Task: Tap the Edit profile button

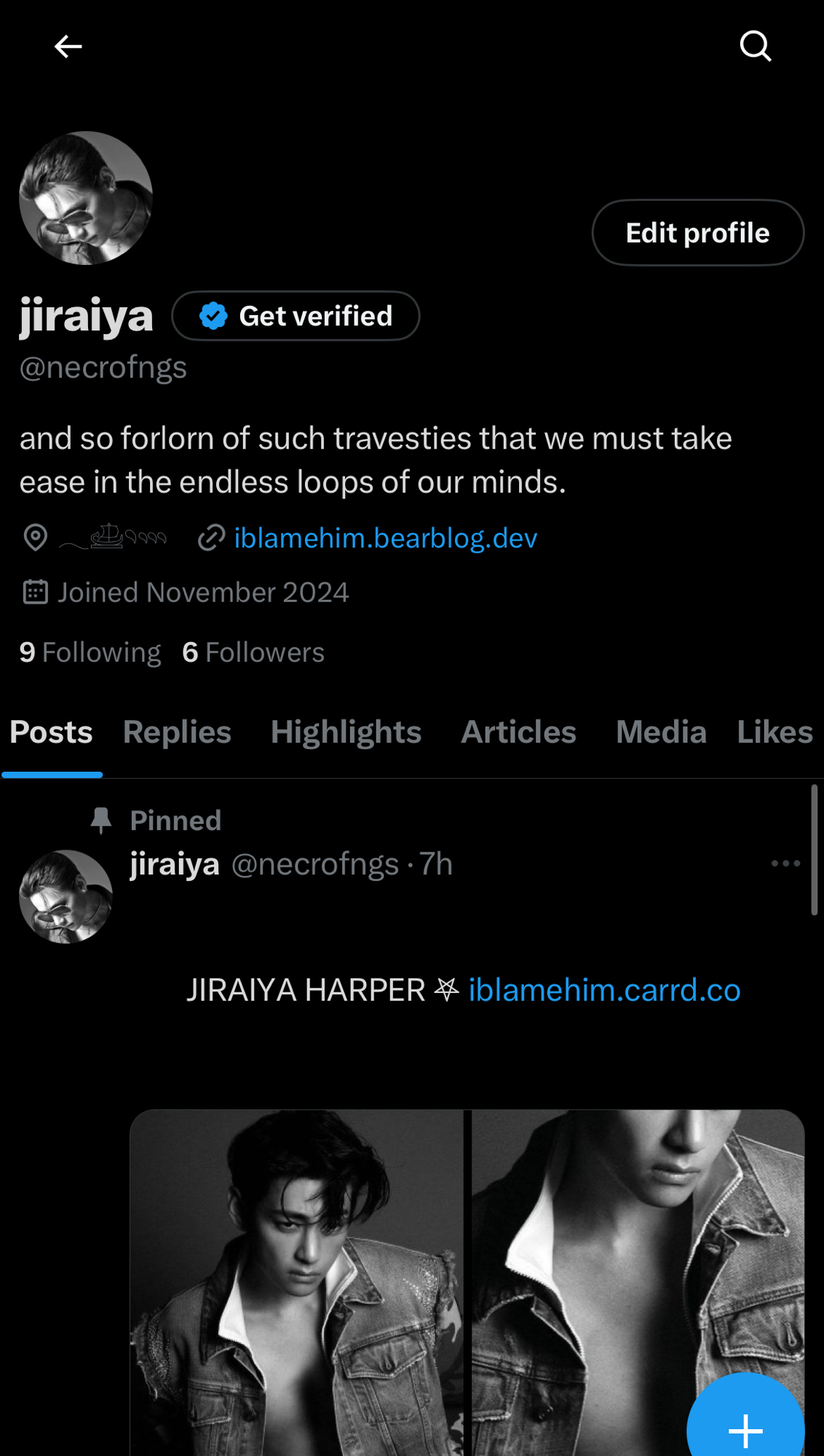Action: click(x=697, y=233)
